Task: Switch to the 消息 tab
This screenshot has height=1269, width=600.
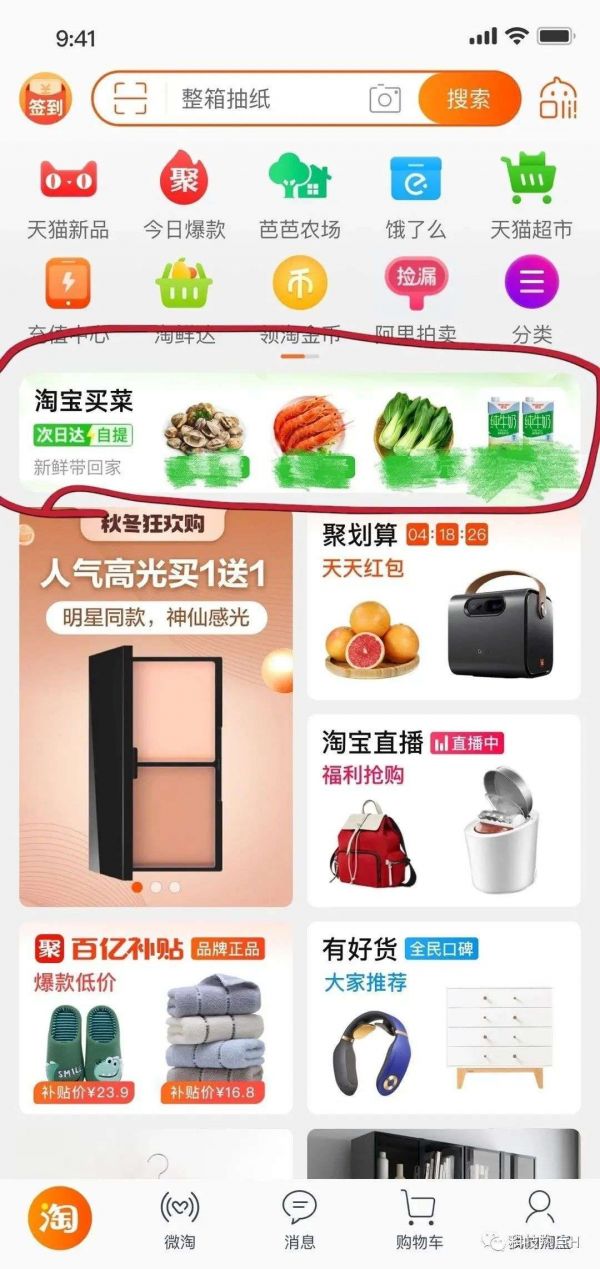Action: click(x=299, y=1220)
